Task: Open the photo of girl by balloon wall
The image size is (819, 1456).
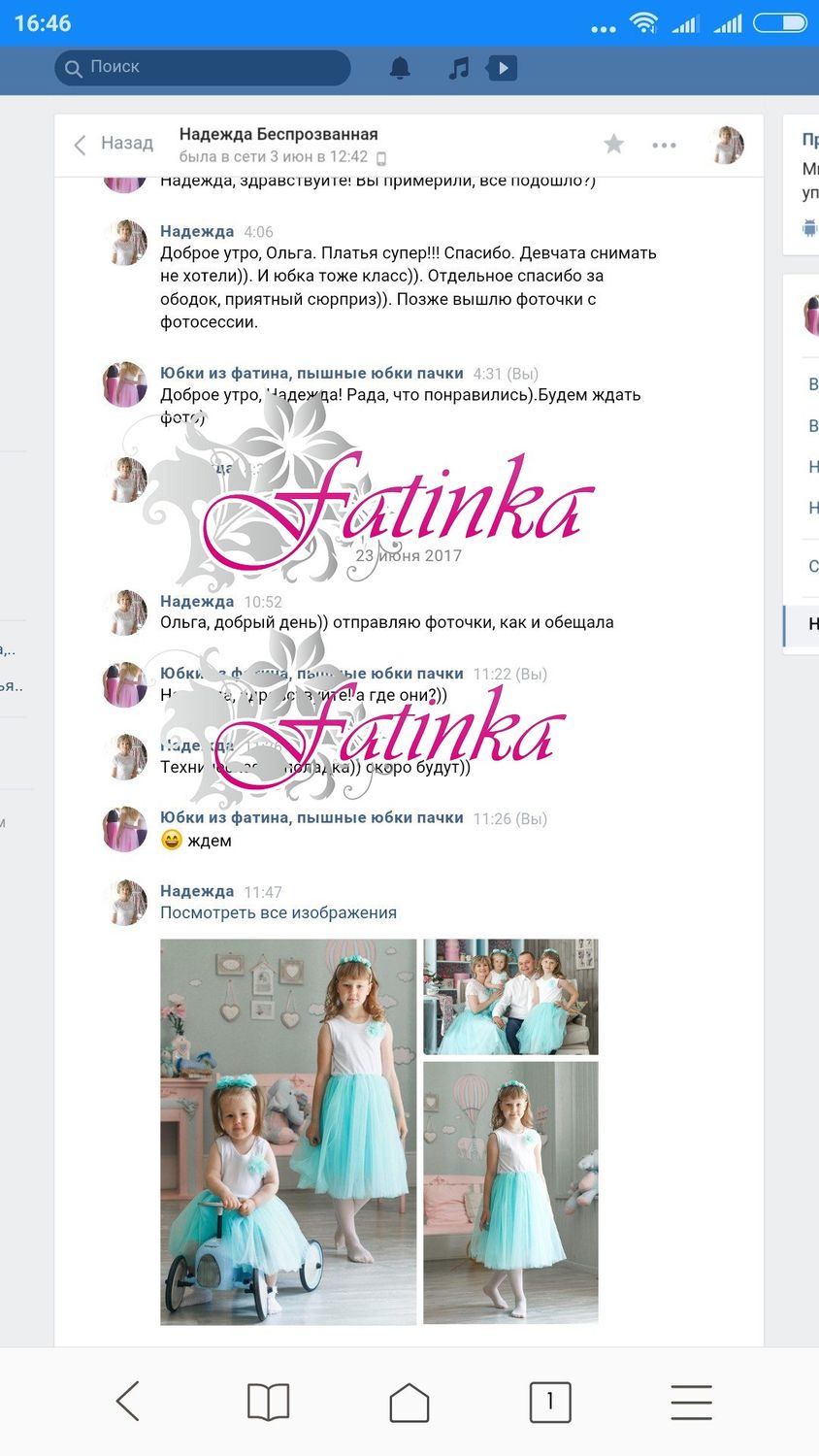Action: click(x=510, y=1192)
